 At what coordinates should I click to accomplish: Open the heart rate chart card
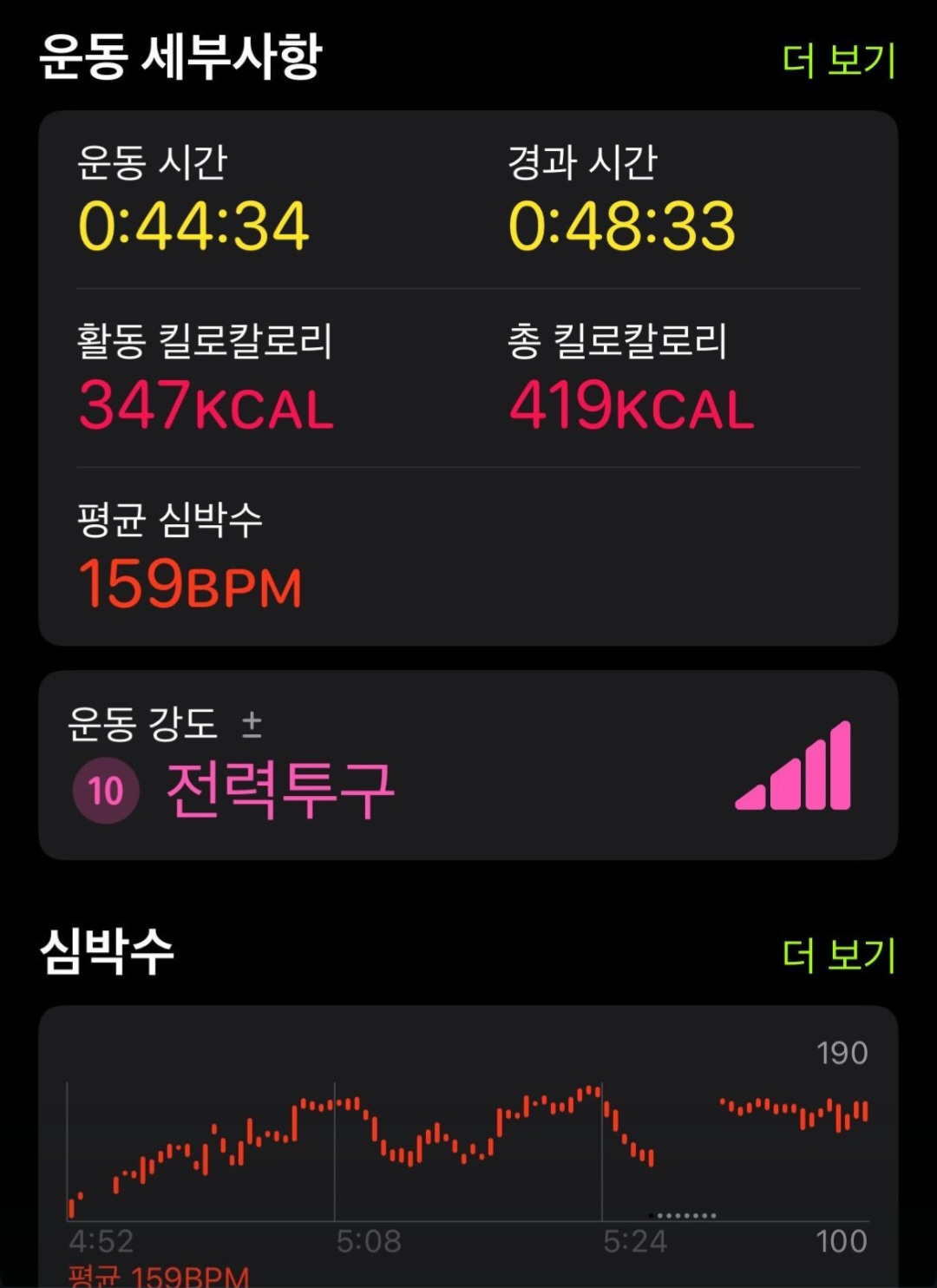point(468,1146)
